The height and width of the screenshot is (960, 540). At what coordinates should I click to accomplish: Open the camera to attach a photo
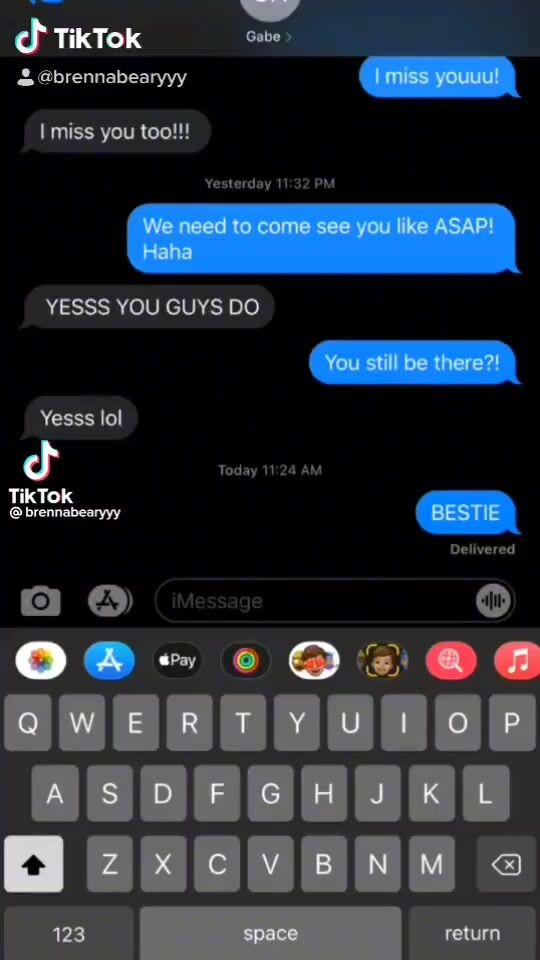(x=40, y=601)
